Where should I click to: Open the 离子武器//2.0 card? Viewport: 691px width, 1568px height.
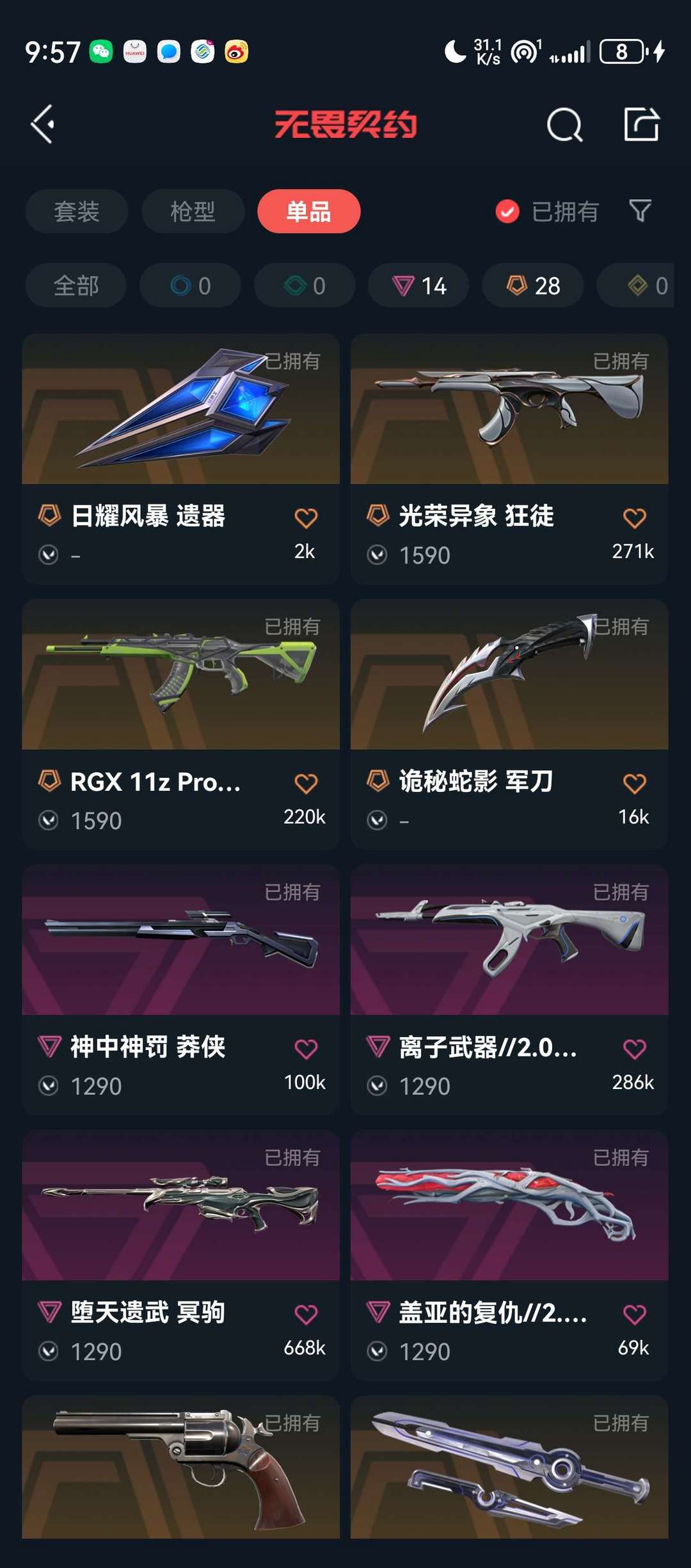click(509, 990)
